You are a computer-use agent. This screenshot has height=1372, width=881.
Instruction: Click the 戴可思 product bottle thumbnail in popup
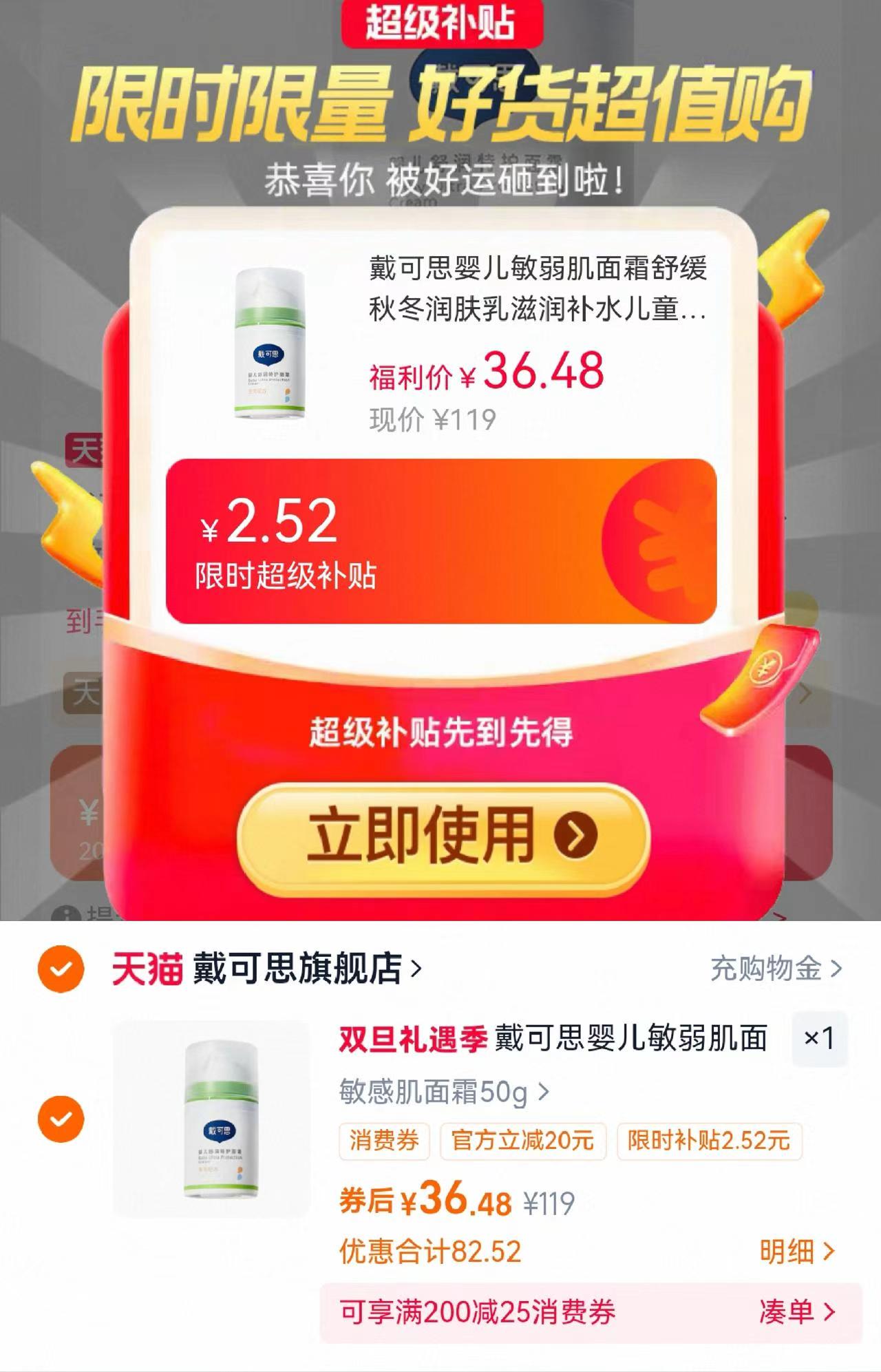270,344
